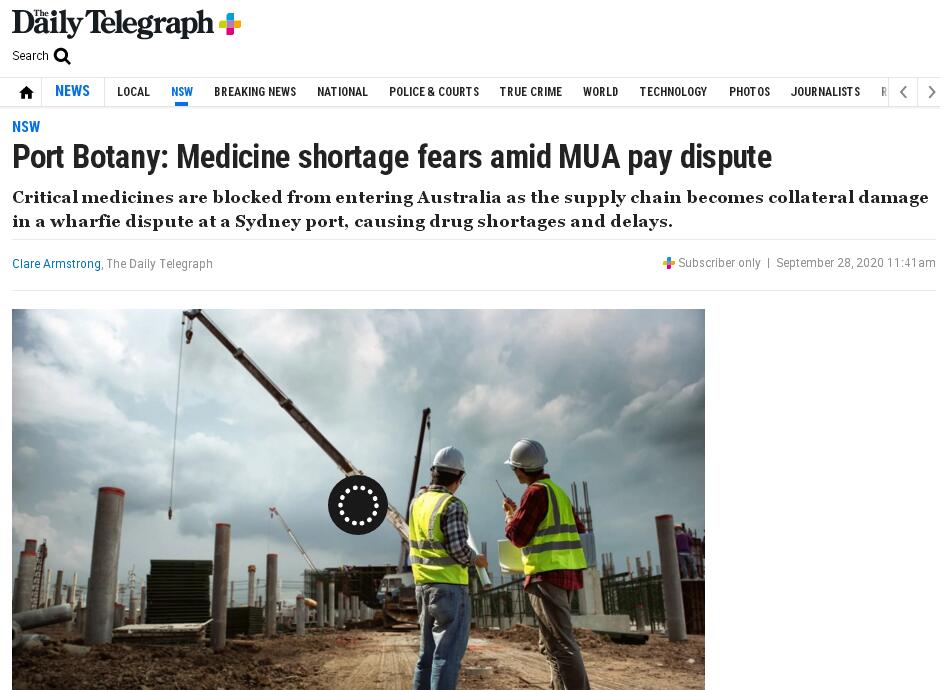Browse the True Crime tab

pyautogui.click(x=531, y=92)
